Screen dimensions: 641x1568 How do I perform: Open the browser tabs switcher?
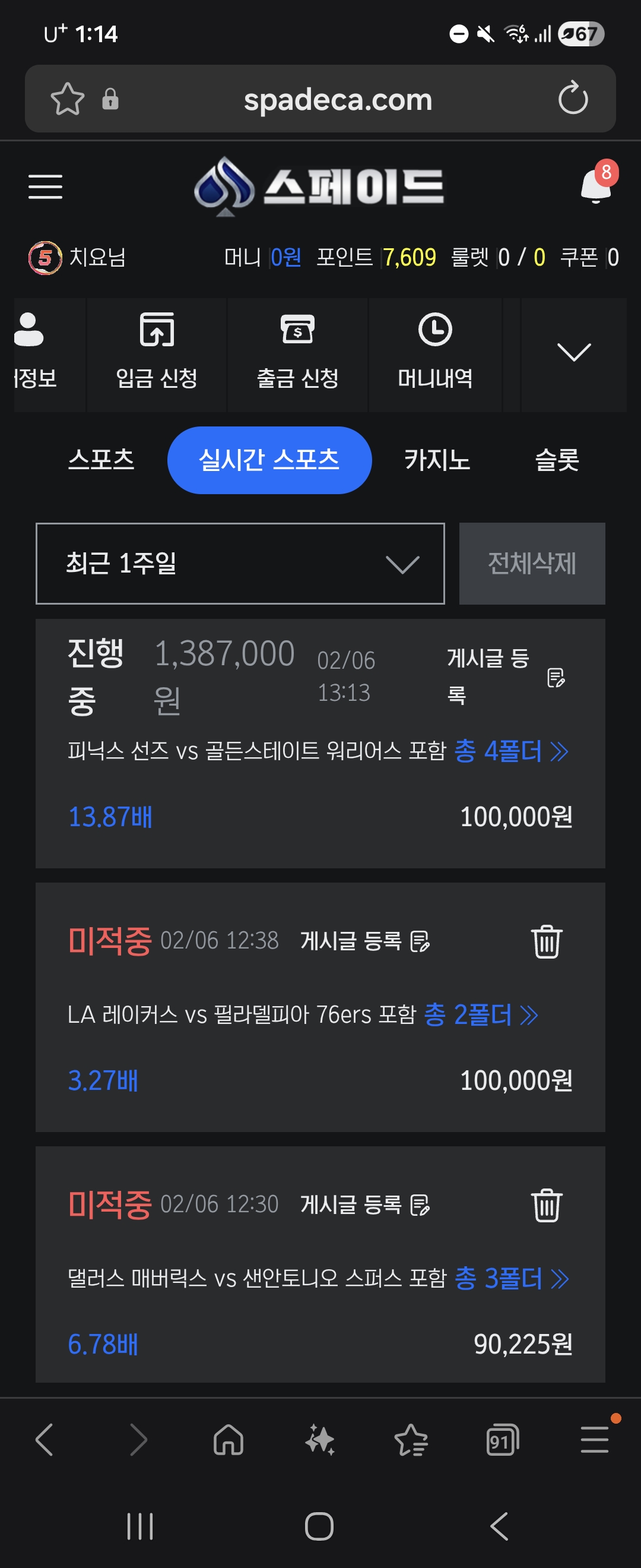(502, 1440)
